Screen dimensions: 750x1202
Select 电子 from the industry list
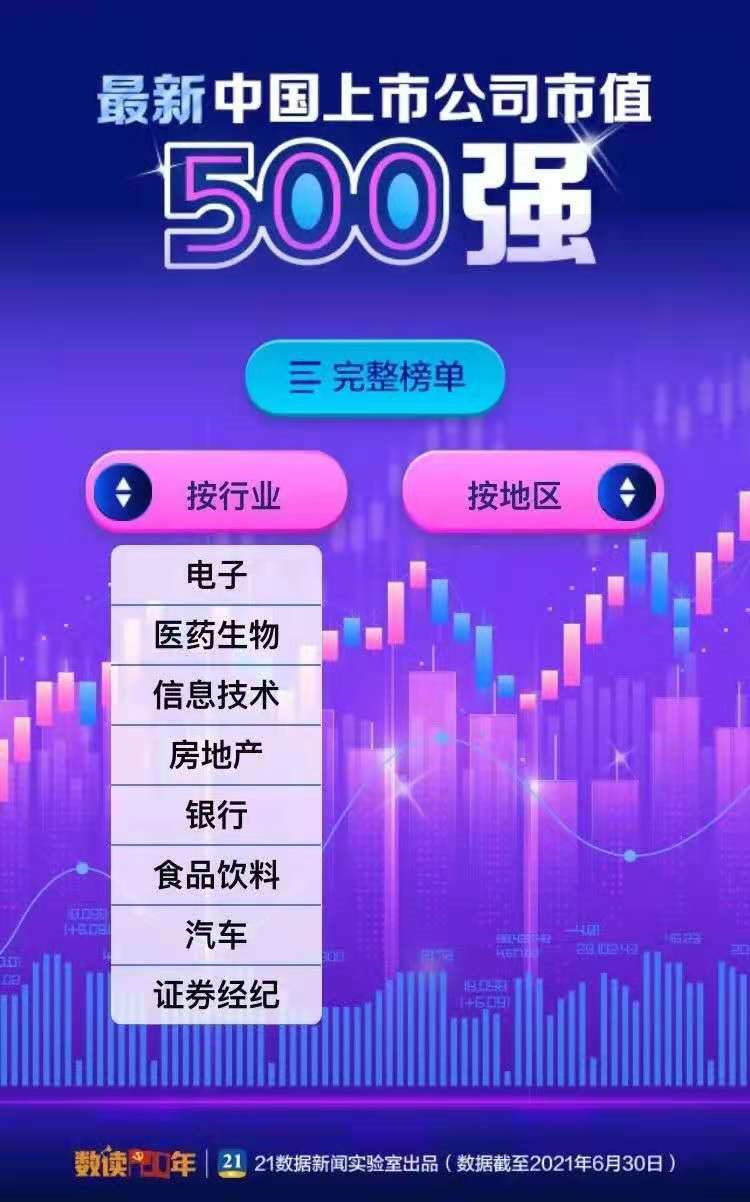[x=216, y=575]
